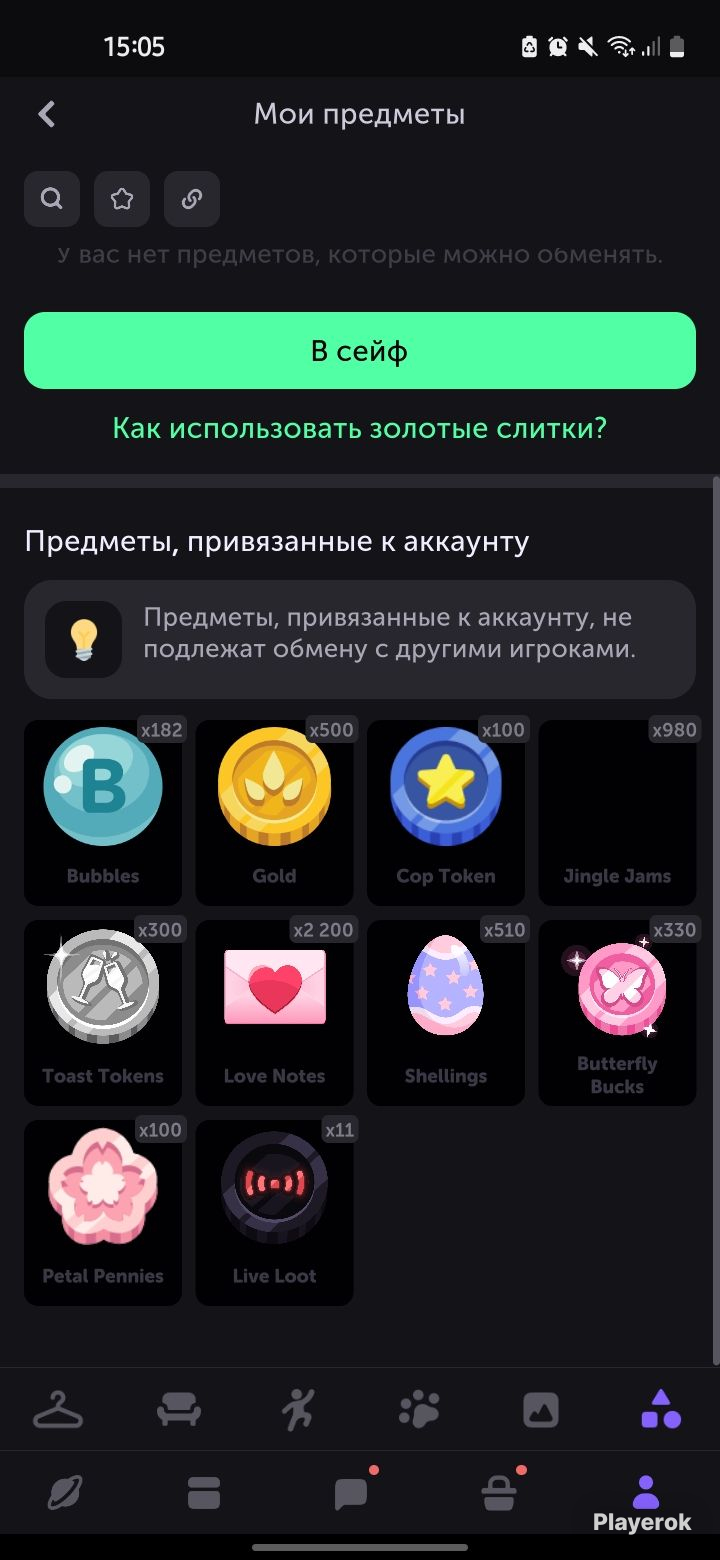Screen dimensions: 720x1560
Task: Select the Live Loot item
Action: [x=274, y=1212]
